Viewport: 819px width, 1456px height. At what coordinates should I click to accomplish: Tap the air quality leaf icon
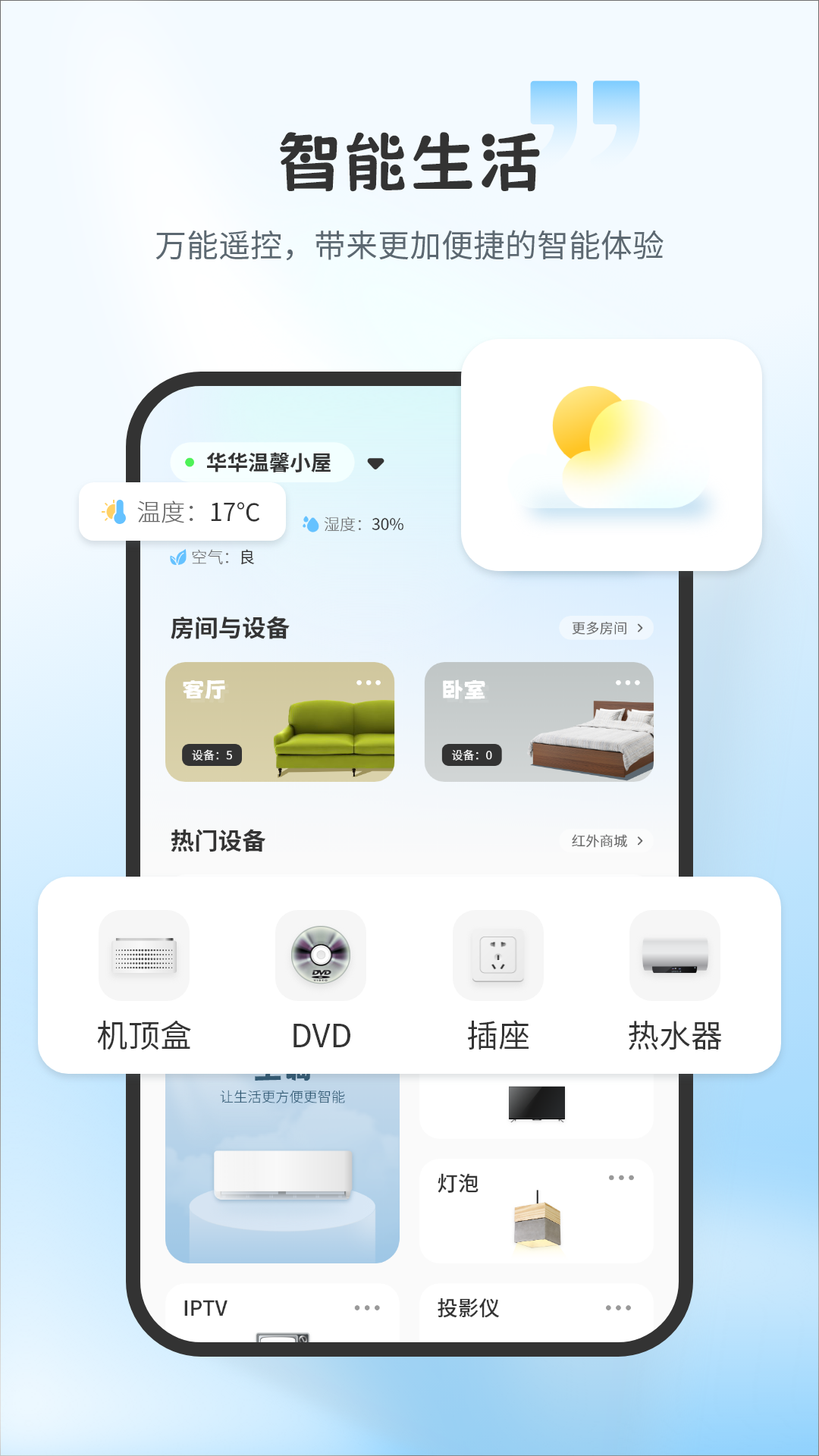[x=176, y=557]
